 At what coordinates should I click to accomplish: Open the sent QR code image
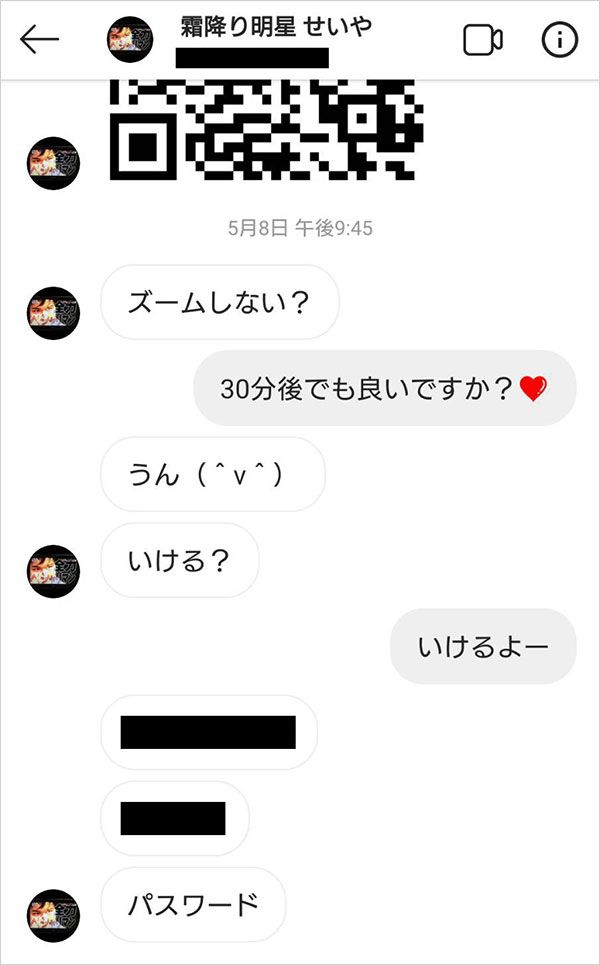pos(266,130)
